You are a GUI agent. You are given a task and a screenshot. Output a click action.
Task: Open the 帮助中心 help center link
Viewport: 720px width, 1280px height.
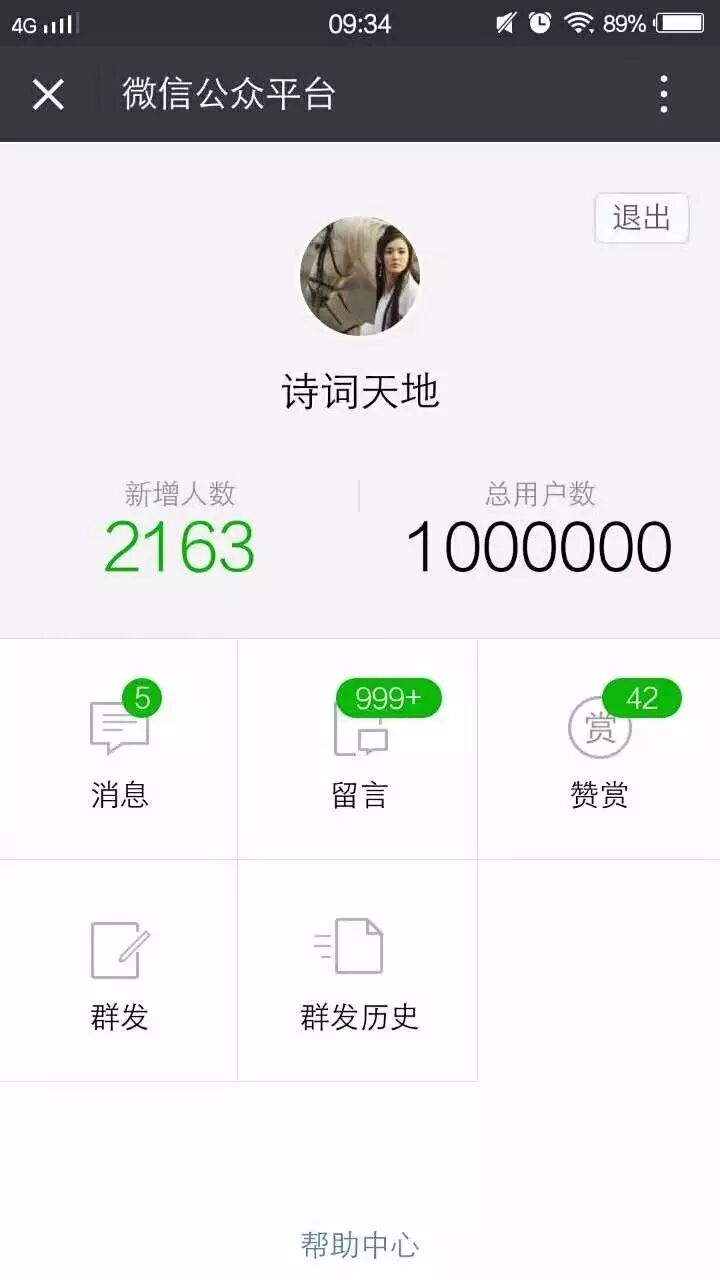click(x=360, y=1245)
